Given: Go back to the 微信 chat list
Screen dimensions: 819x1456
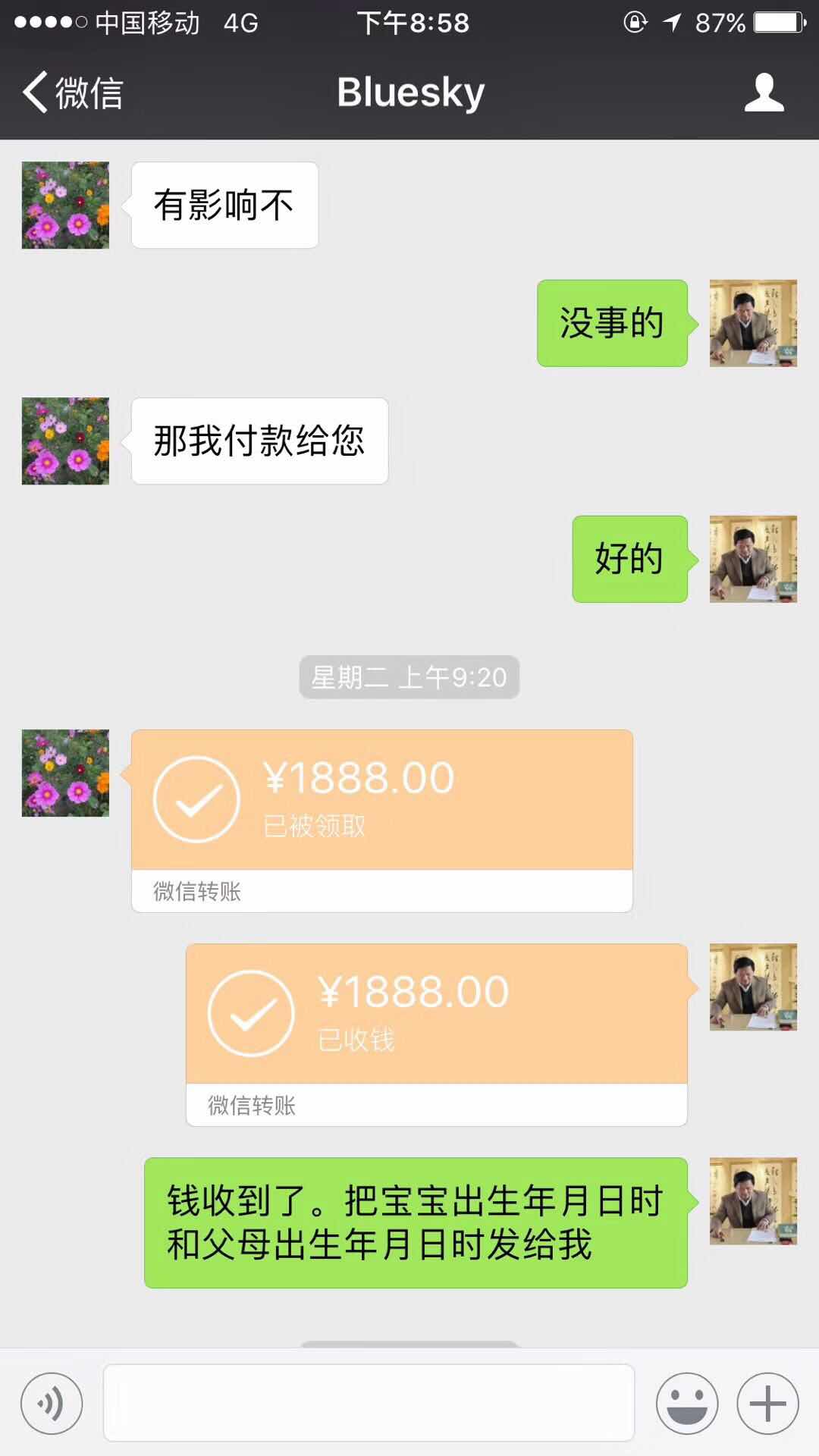Looking at the screenshot, I should point(72,93).
